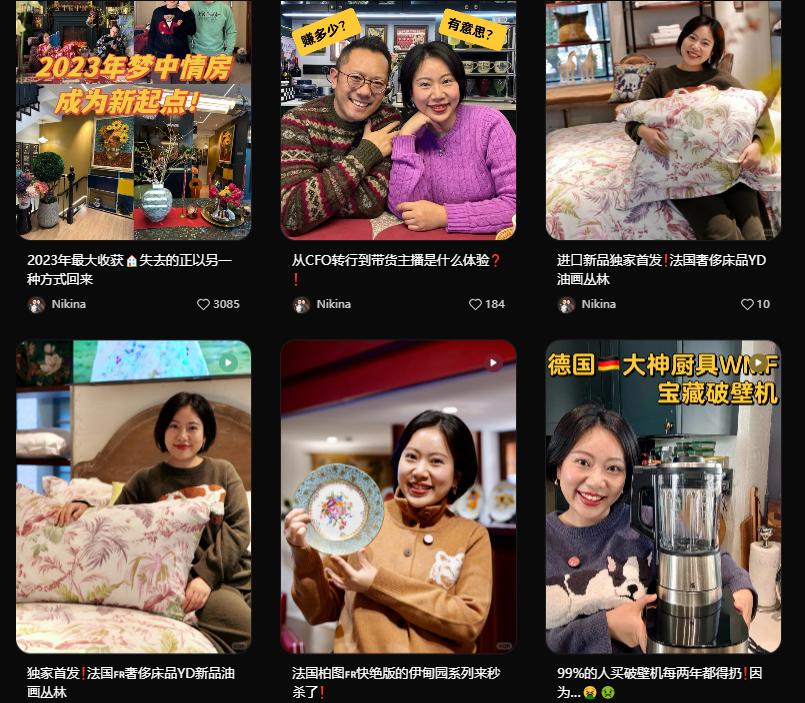
Task: Play the 法国柏图 伊甸园系列 plate video
Action: coord(398,497)
